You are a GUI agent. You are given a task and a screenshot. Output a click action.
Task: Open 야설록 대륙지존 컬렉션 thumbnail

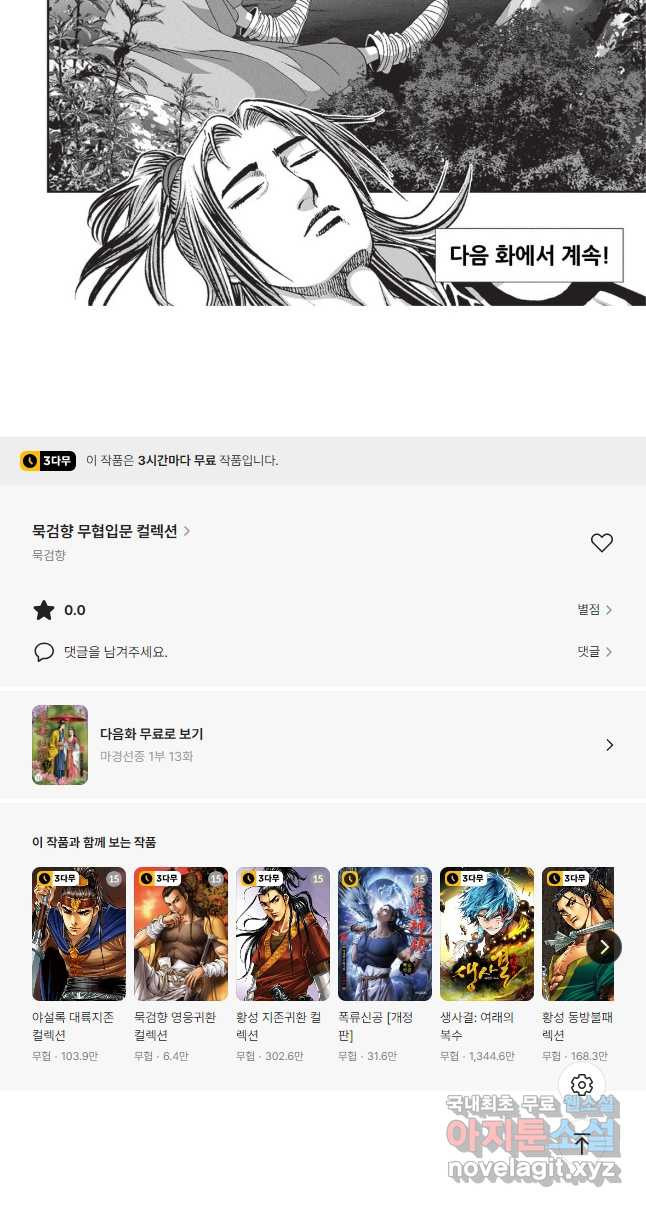tap(79, 934)
